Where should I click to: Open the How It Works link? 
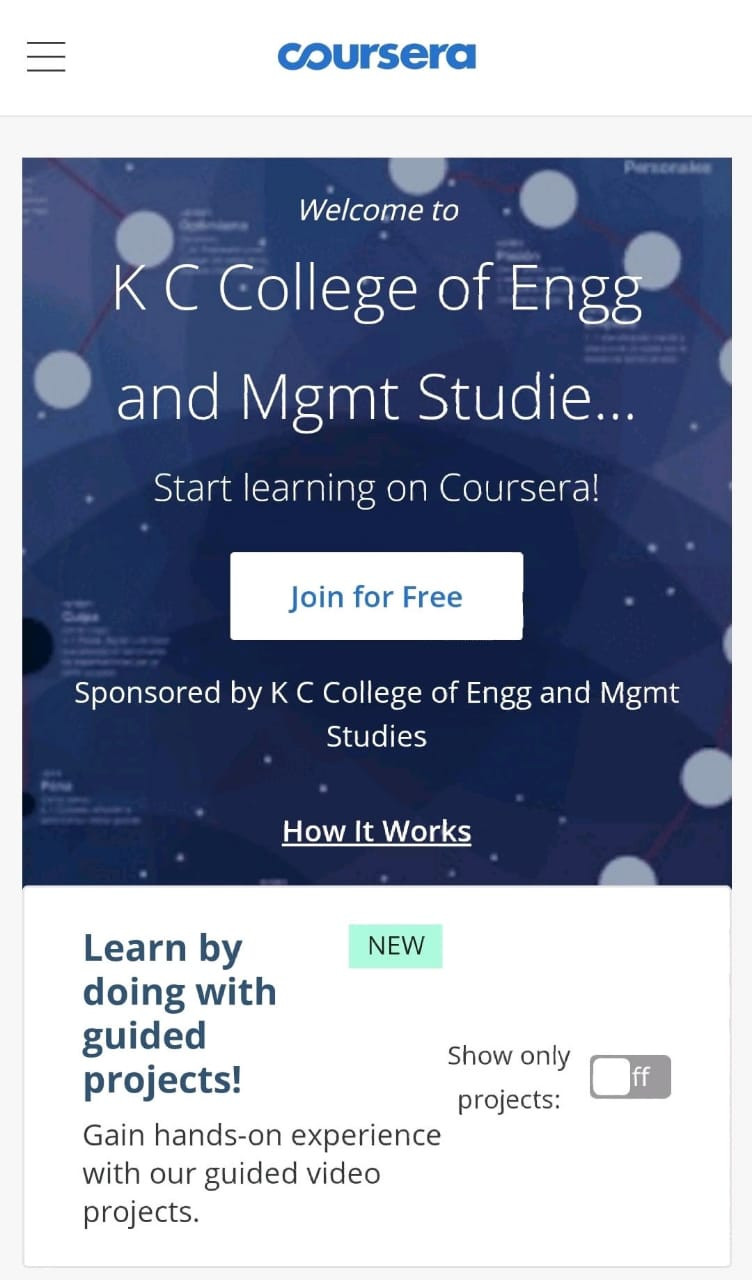point(376,831)
